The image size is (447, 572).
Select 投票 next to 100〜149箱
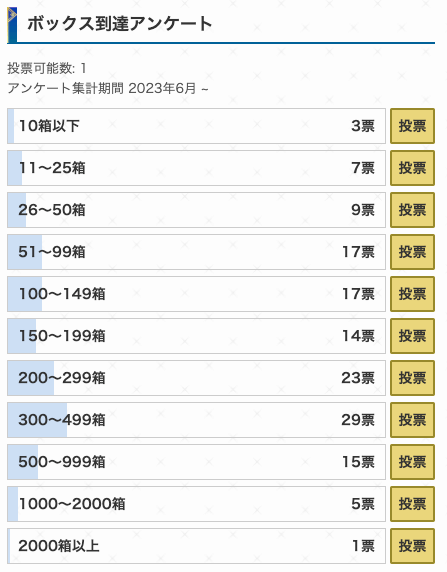pyautogui.click(x=412, y=294)
